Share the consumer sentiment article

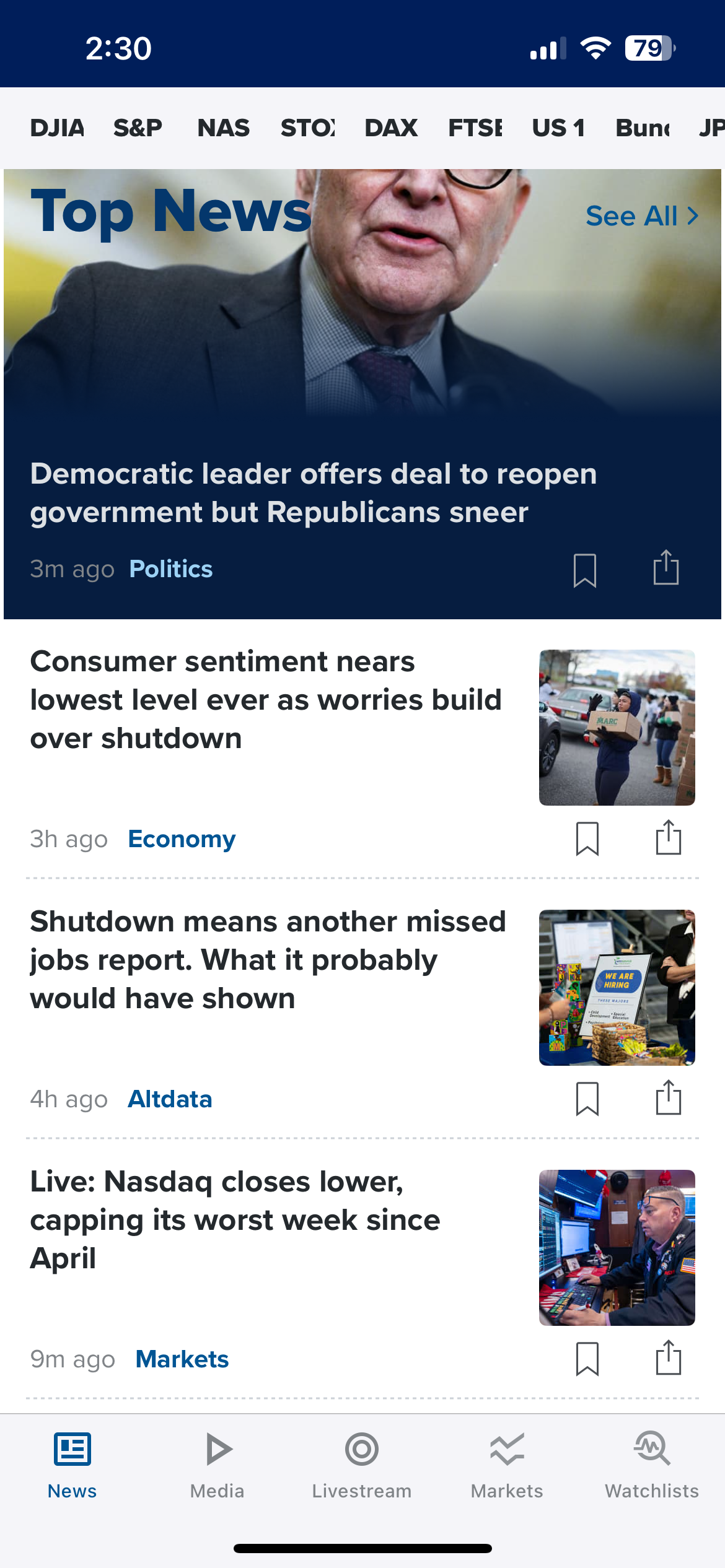coord(668,838)
